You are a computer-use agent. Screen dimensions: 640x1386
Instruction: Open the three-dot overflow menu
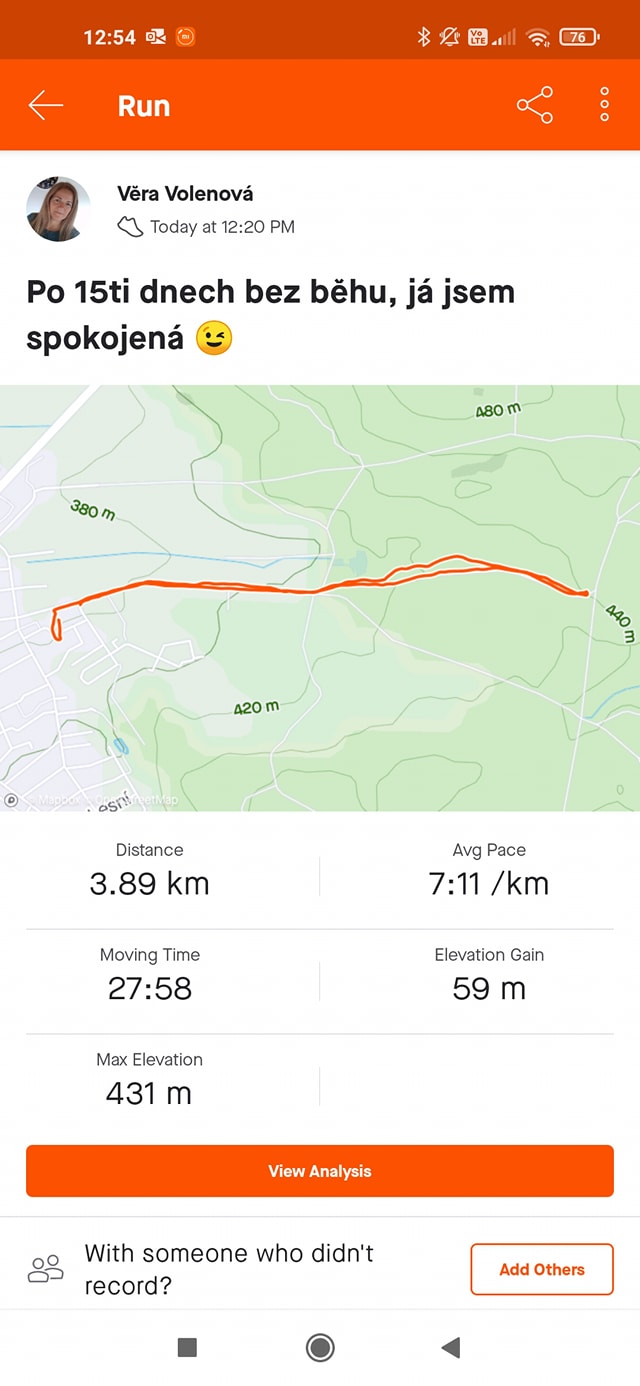pos(604,105)
